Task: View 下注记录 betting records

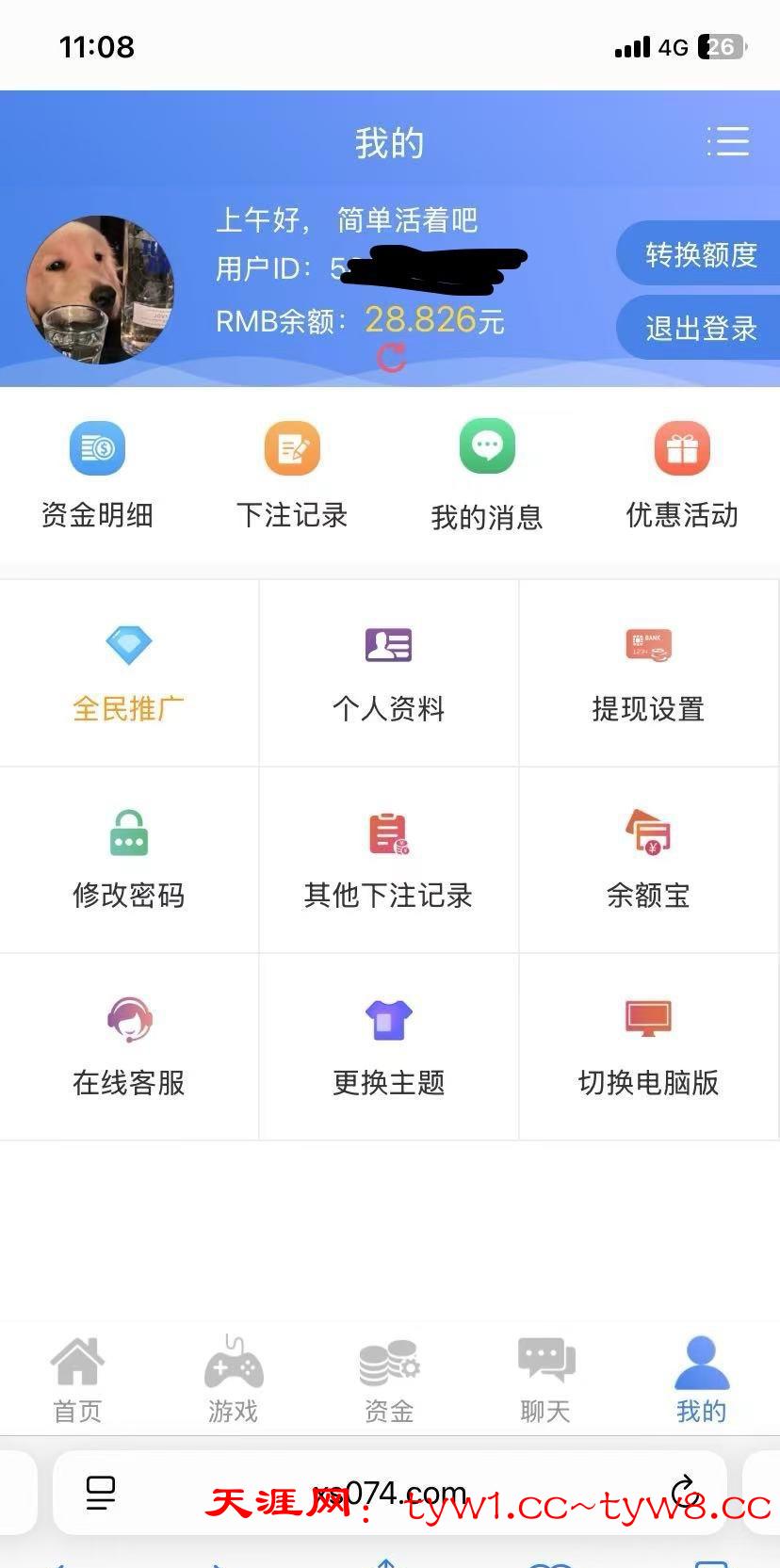Action: (292, 476)
